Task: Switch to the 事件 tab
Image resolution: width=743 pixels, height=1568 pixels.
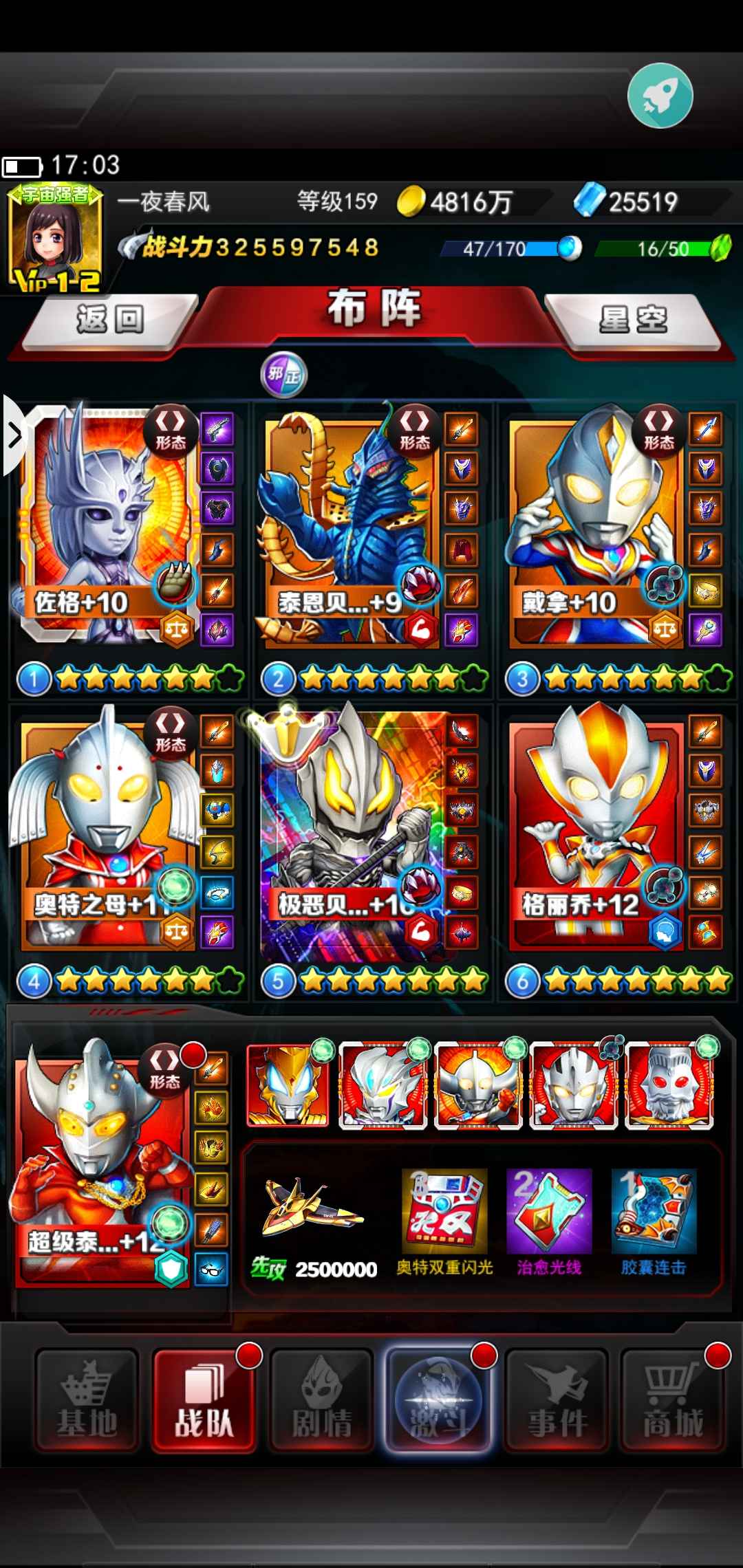Action: [x=557, y=1400]
